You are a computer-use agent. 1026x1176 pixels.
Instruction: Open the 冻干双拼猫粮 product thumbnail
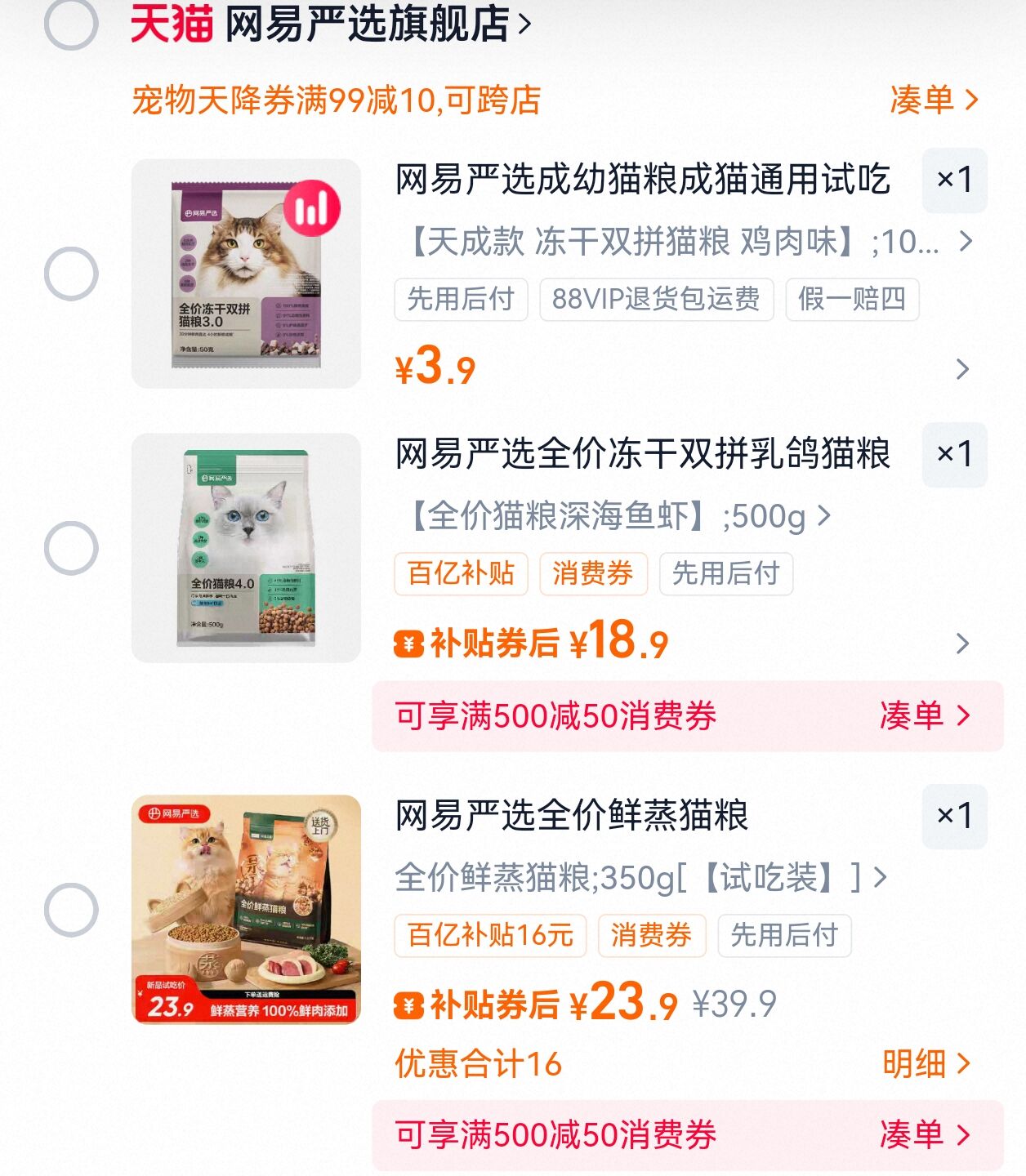[245, 269]
